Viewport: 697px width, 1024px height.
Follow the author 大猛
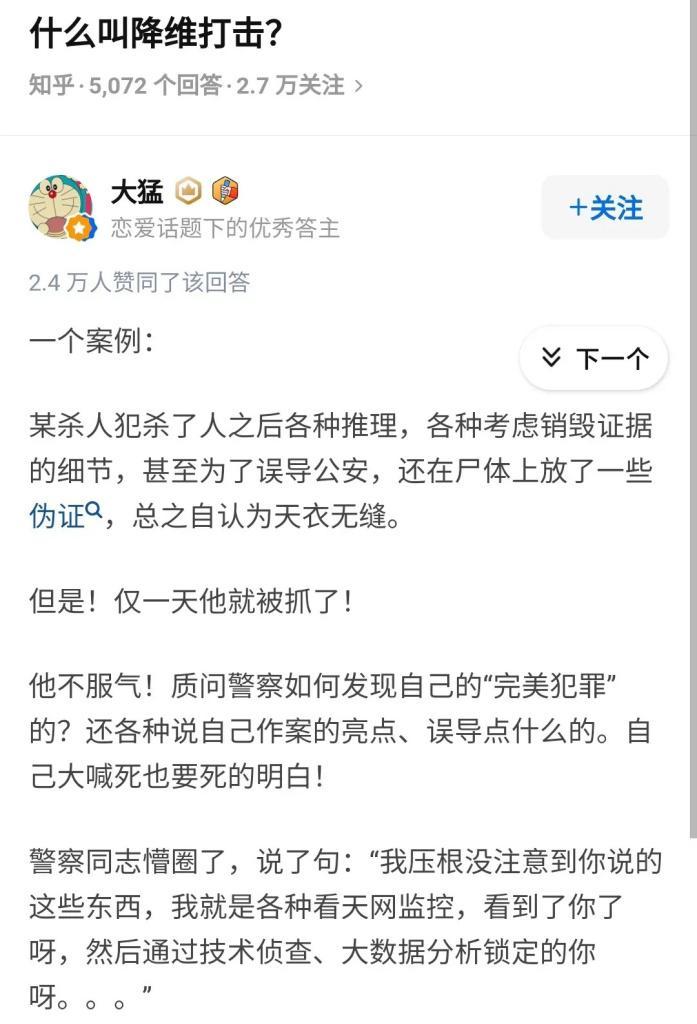(605, 208)
